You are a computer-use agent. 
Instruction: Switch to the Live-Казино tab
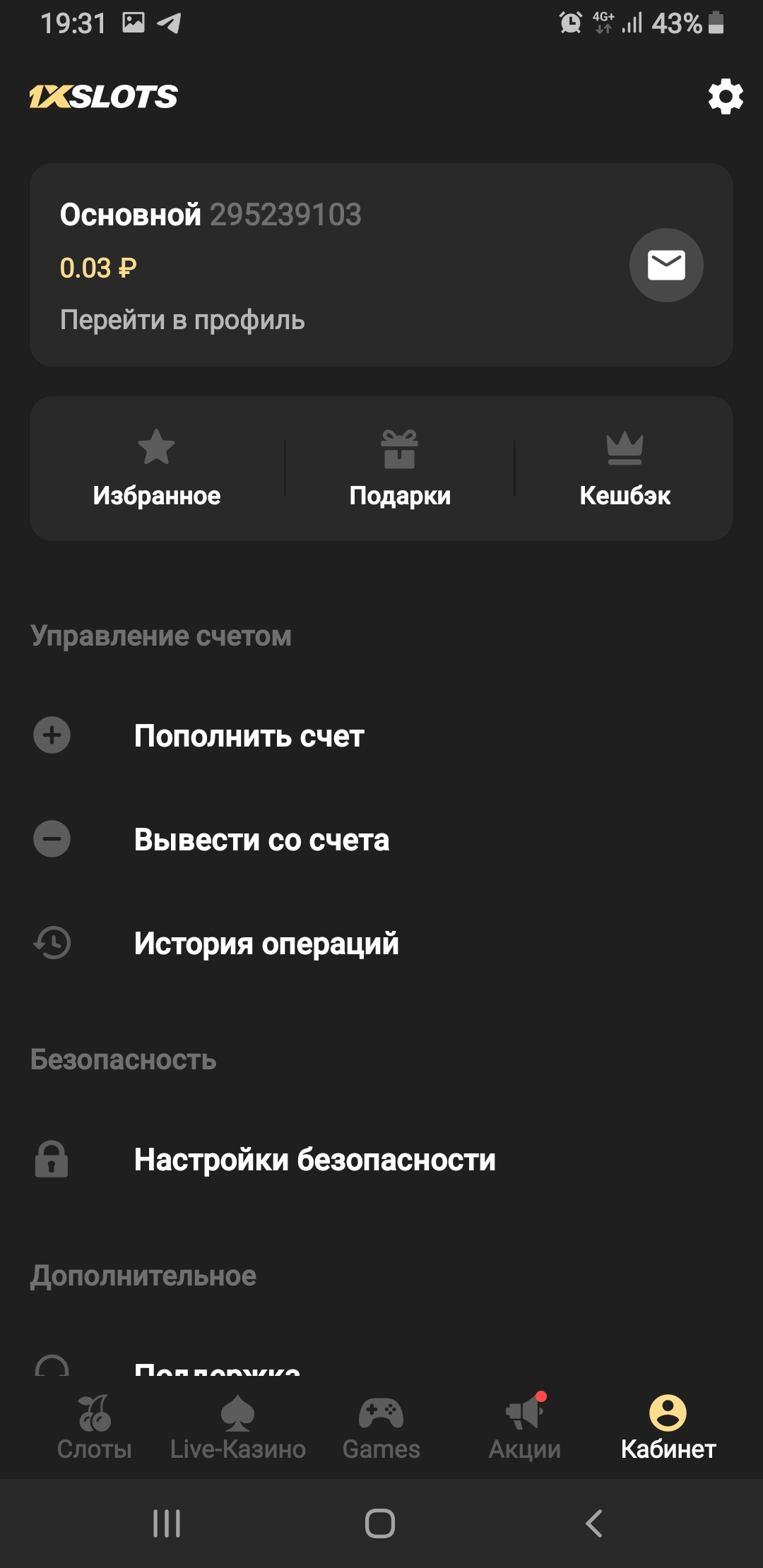pos(238,1427)
